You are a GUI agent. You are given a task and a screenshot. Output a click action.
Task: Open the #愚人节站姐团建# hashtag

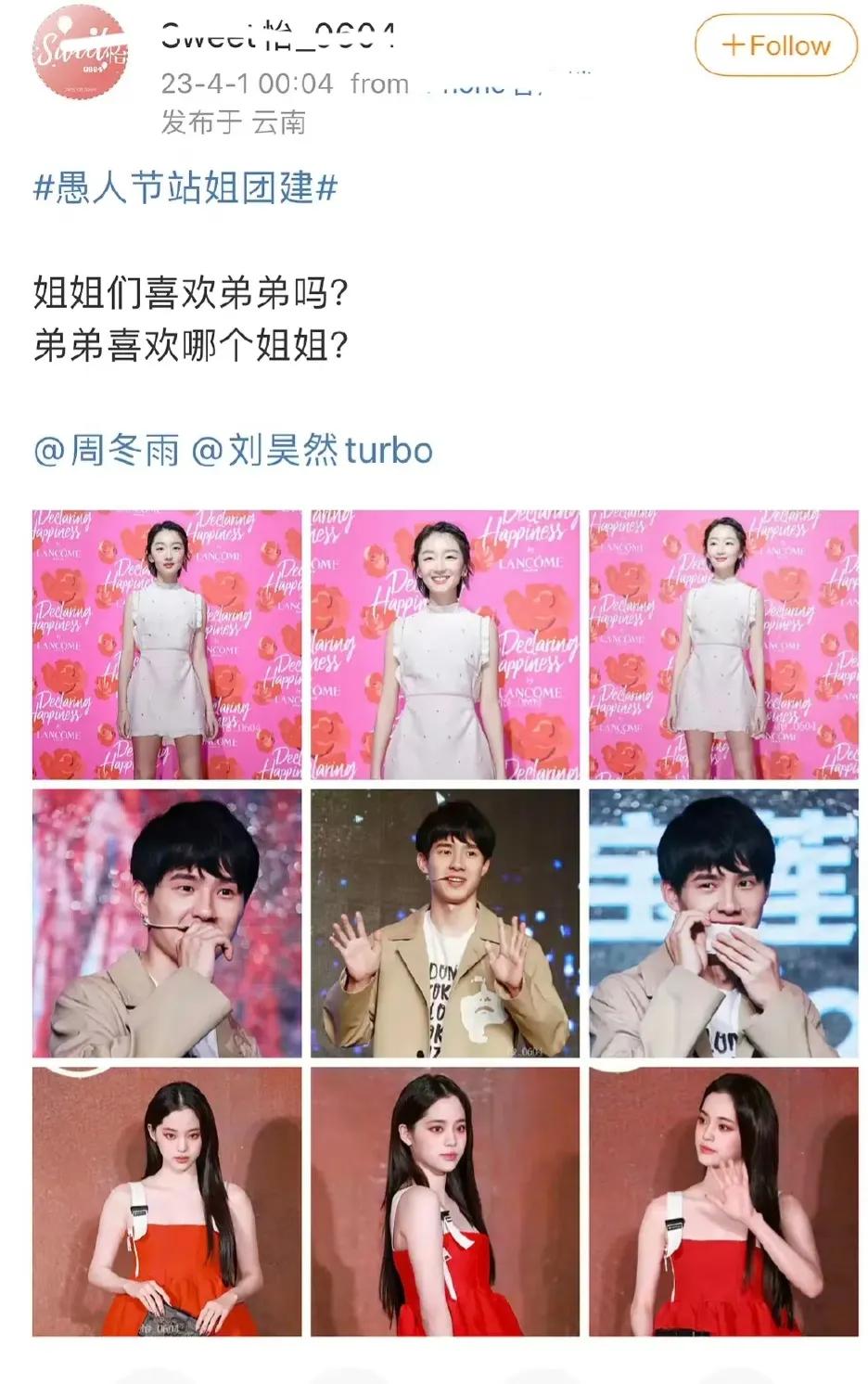pos(185,188)
